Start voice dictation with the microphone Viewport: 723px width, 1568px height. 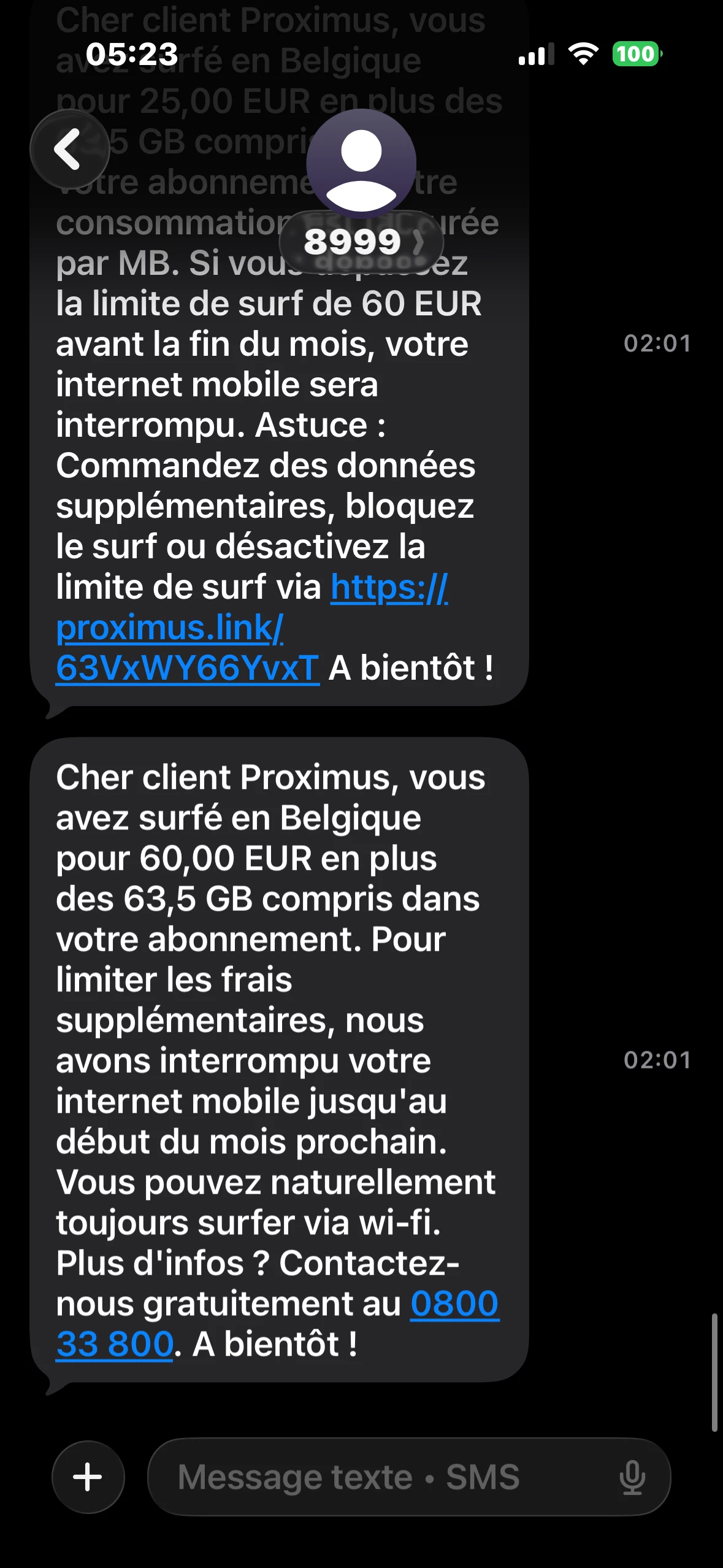pos(632,1477)
